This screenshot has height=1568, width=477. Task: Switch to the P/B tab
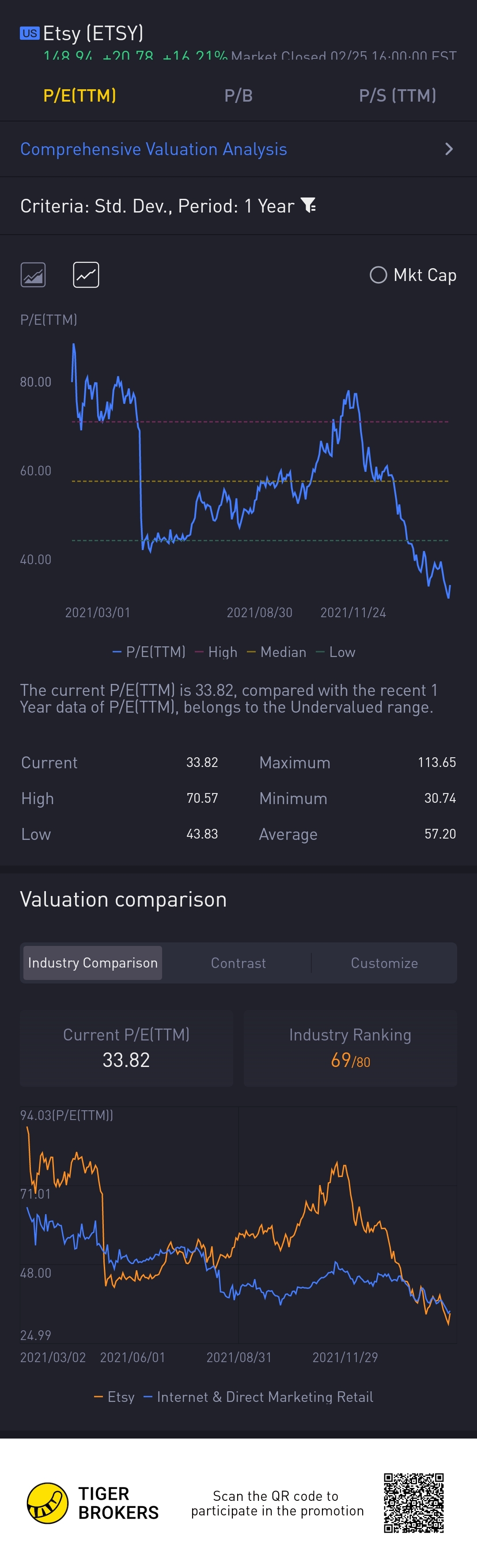click(238, 95)
